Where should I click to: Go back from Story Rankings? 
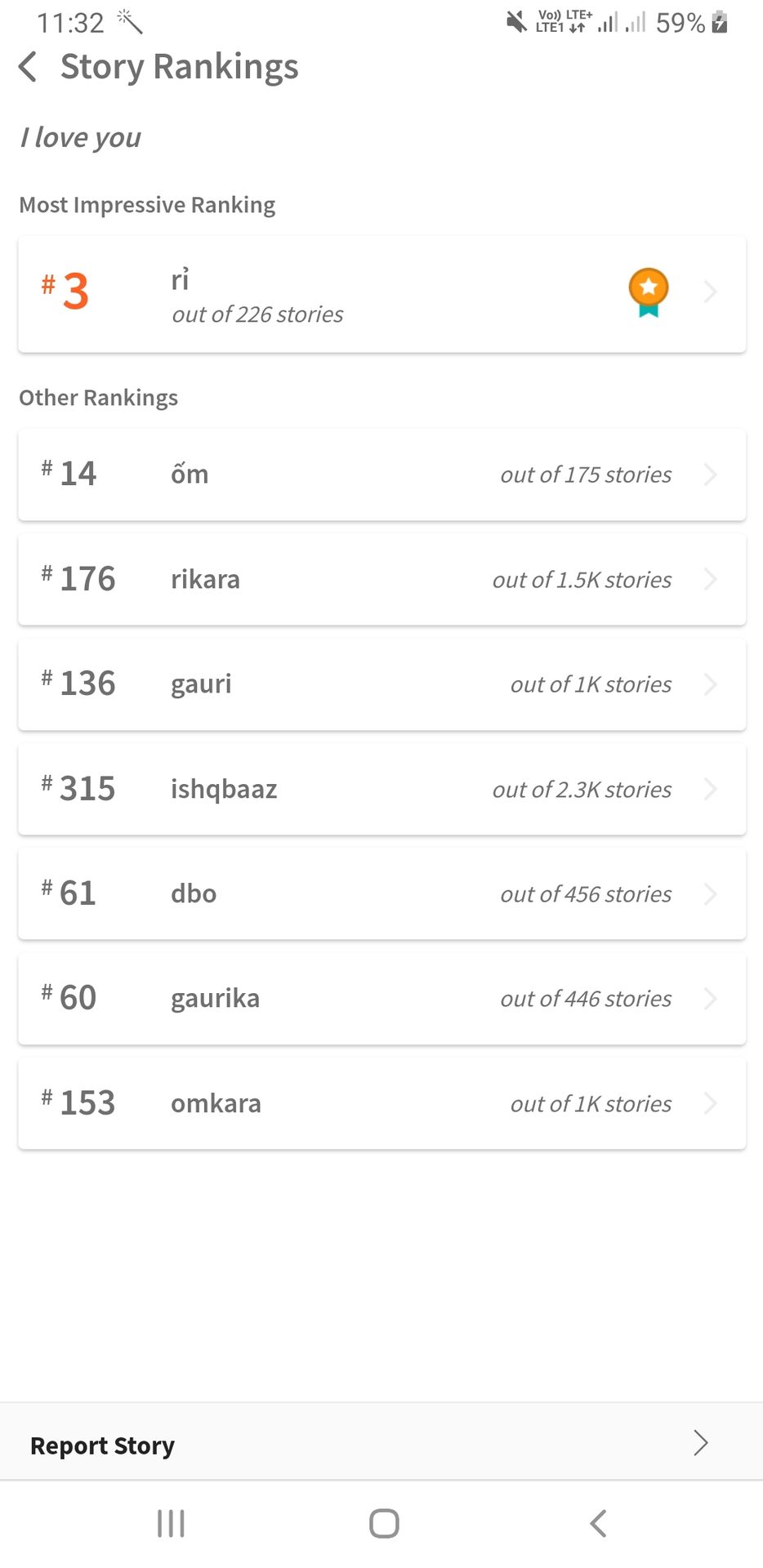pyautogui.click(x=29, y=67)
